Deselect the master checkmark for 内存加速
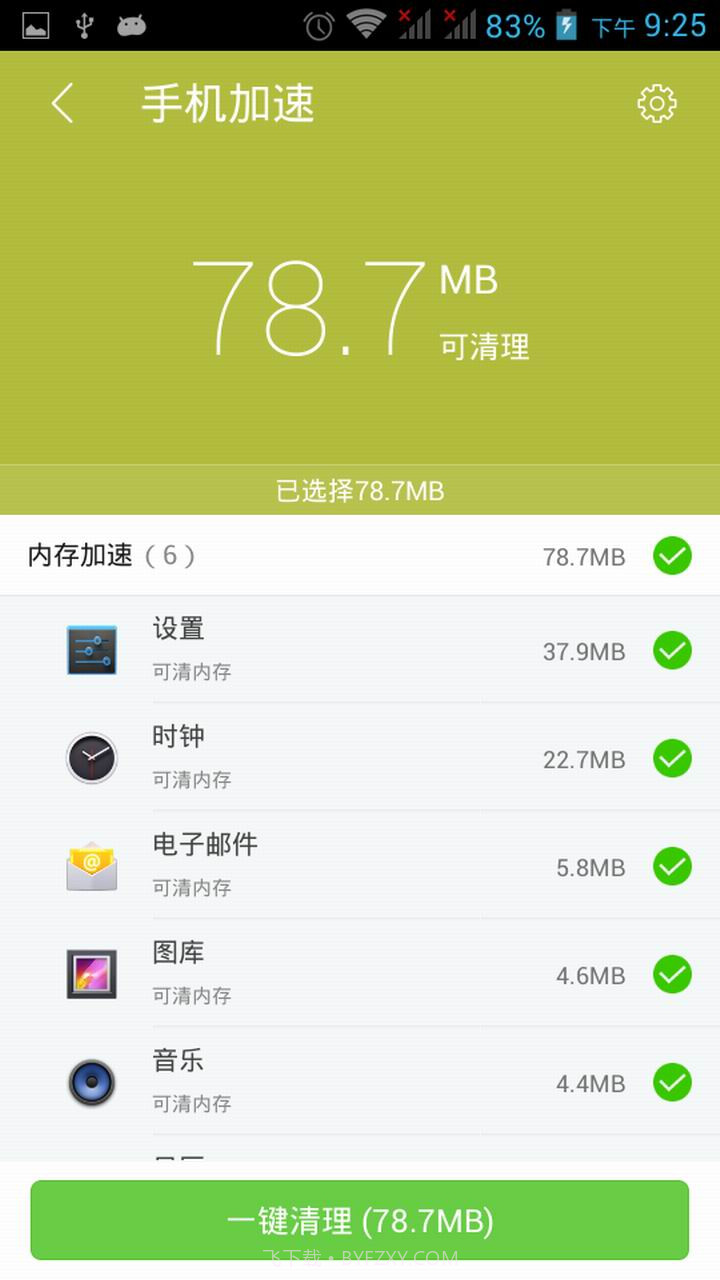Image resolution: width=720 pixels, height=1280 pixels. pyautogui.click(x=671, y=557)
